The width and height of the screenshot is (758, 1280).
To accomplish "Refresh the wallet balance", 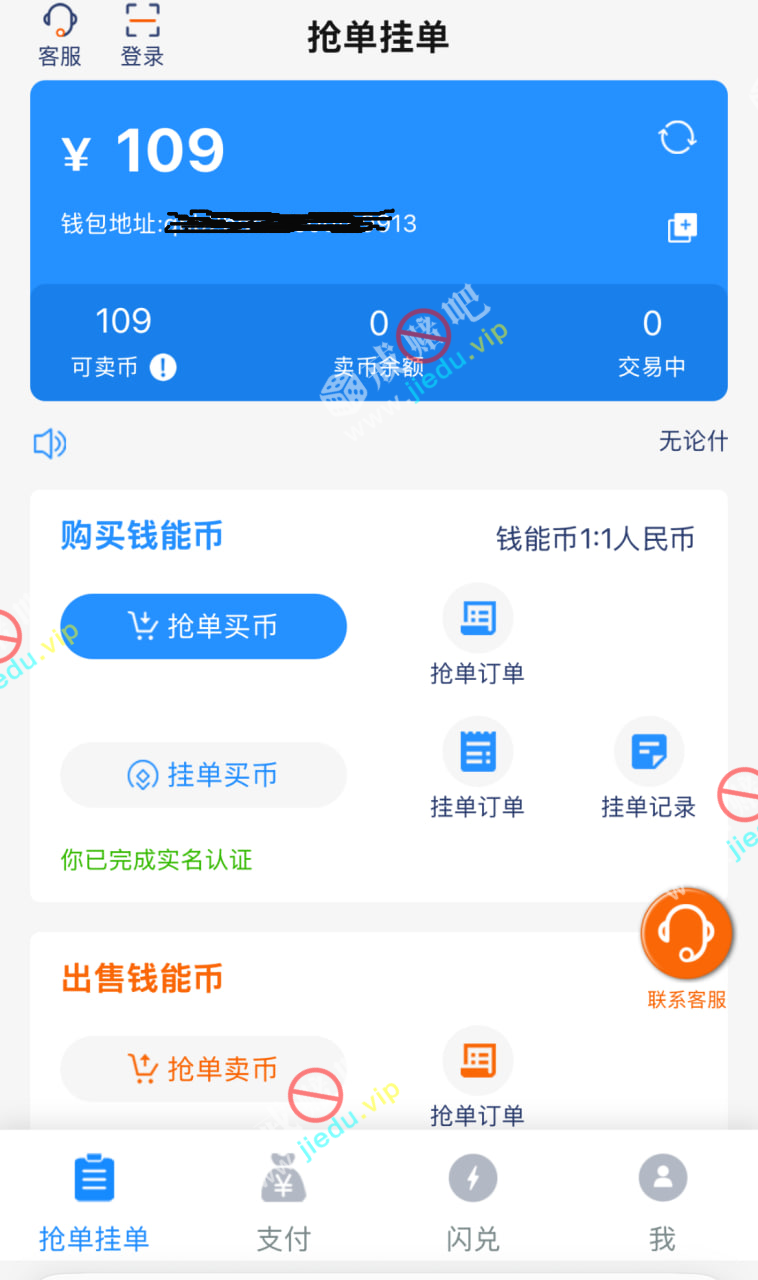I will point(677,138).
